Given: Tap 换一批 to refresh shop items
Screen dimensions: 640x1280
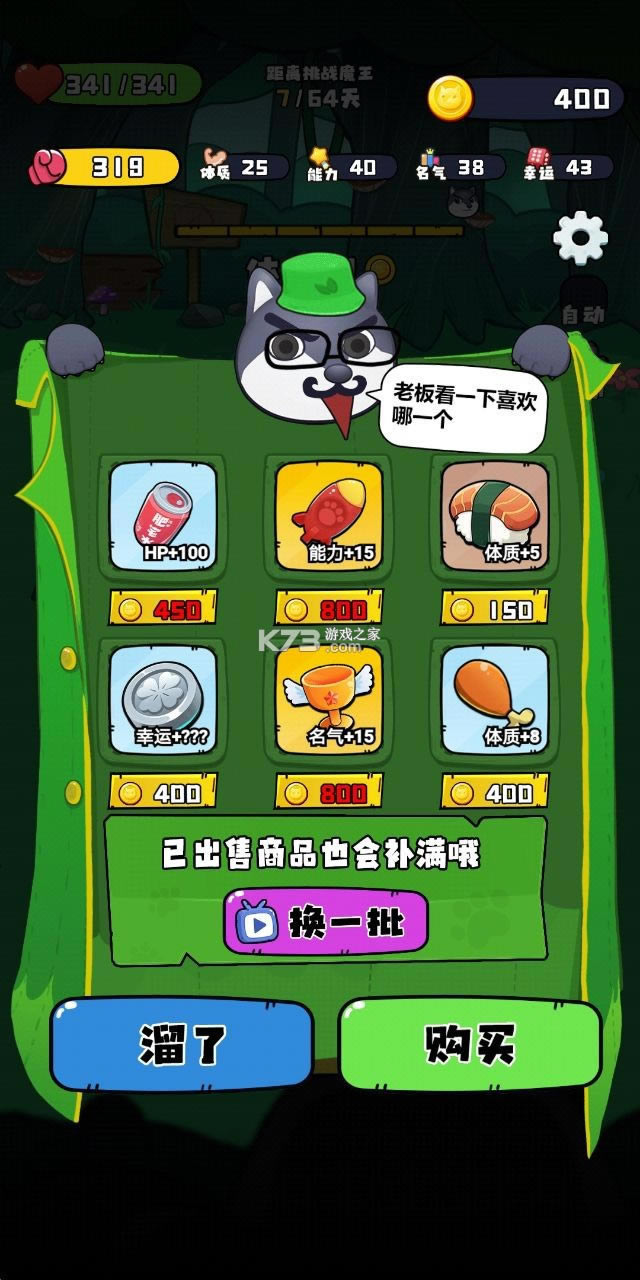Looking at the screenshot, I should tap(326, 921).
